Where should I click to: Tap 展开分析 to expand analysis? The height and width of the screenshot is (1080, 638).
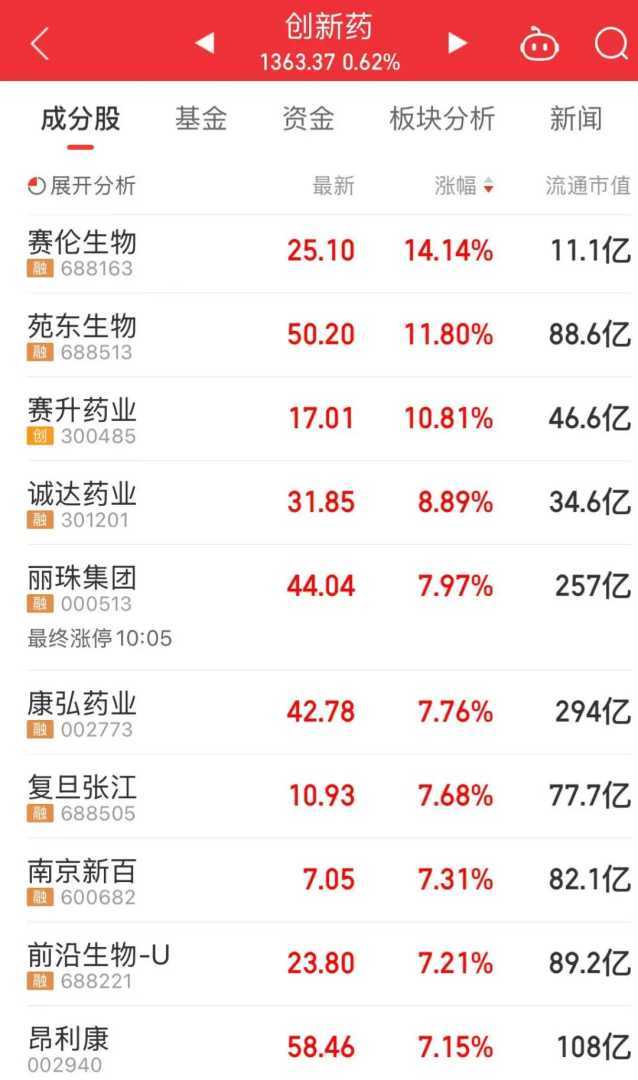pyautogui.click(x=82, y=186)
